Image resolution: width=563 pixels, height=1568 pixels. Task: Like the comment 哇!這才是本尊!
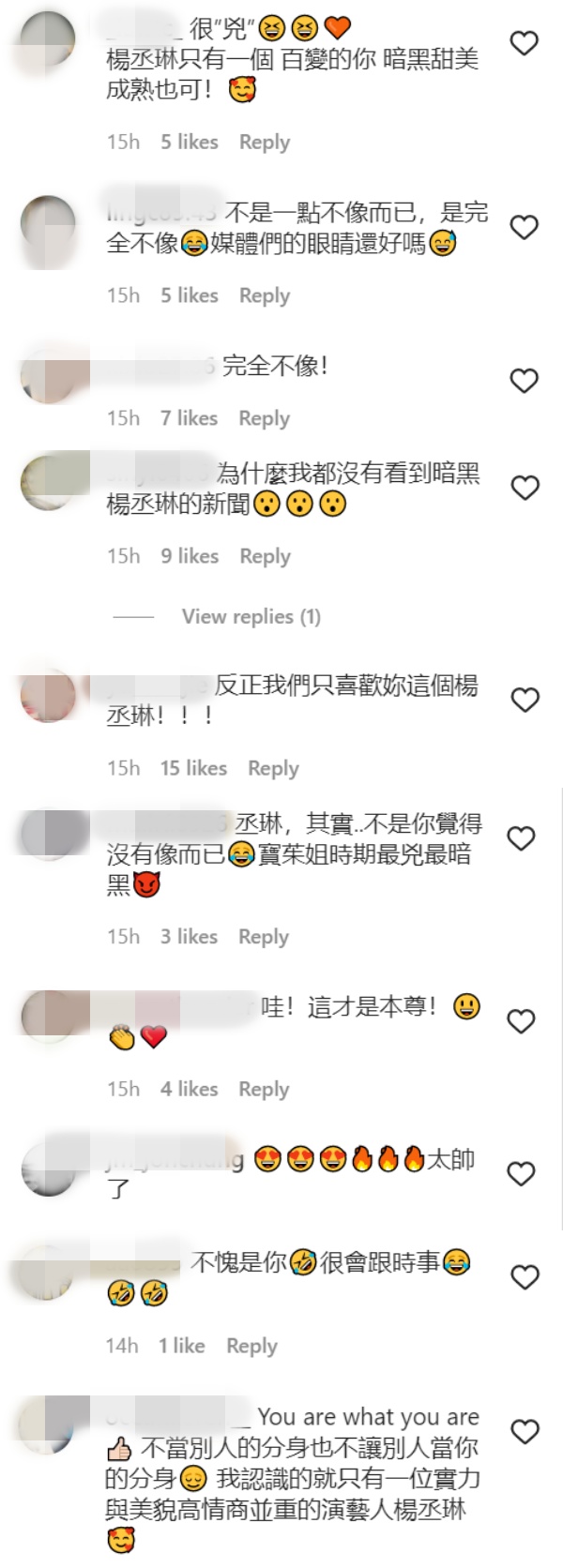[x=521, y=1021]
